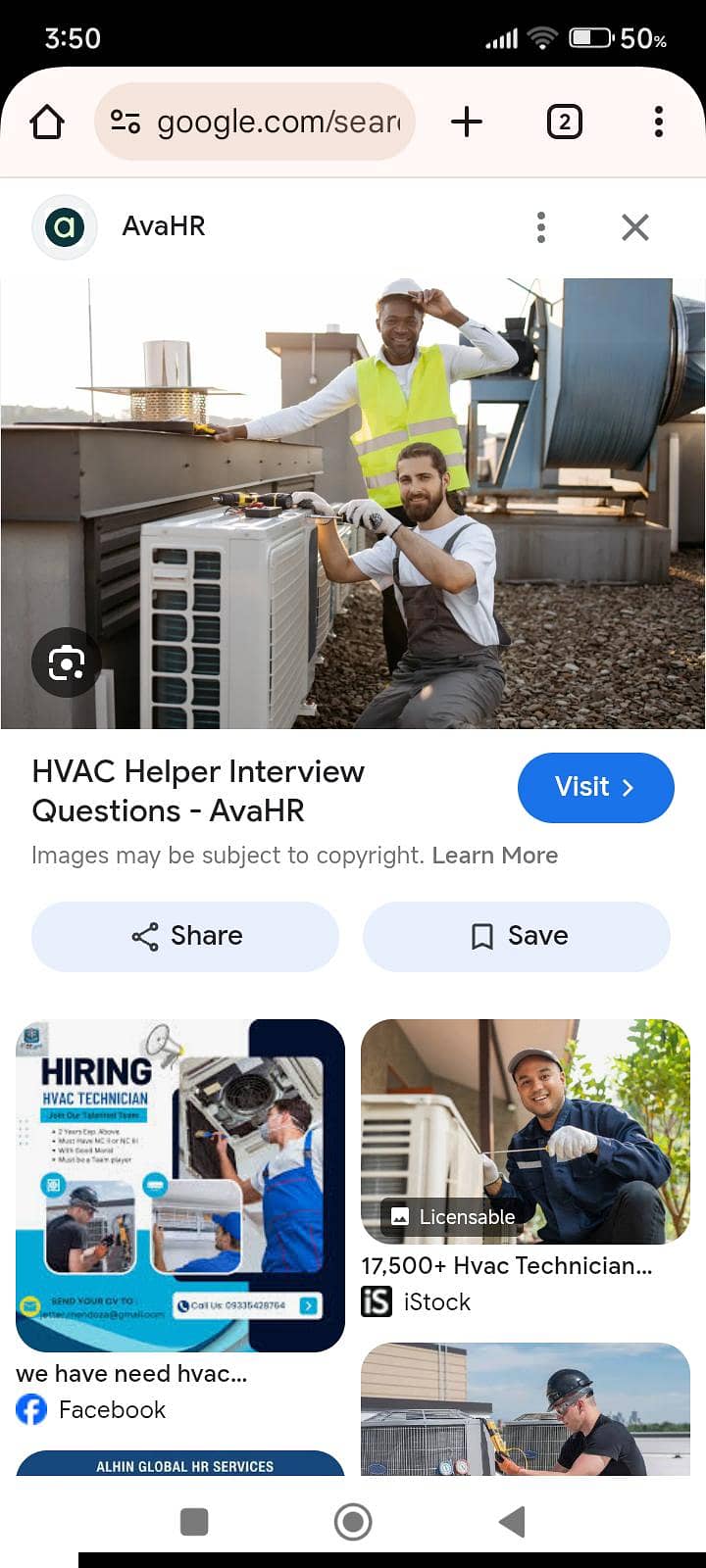The height and width of the screenshot is (1568, 706).
Task: Tap the Facebook icon below the hiring poster
Action: 31,1409
